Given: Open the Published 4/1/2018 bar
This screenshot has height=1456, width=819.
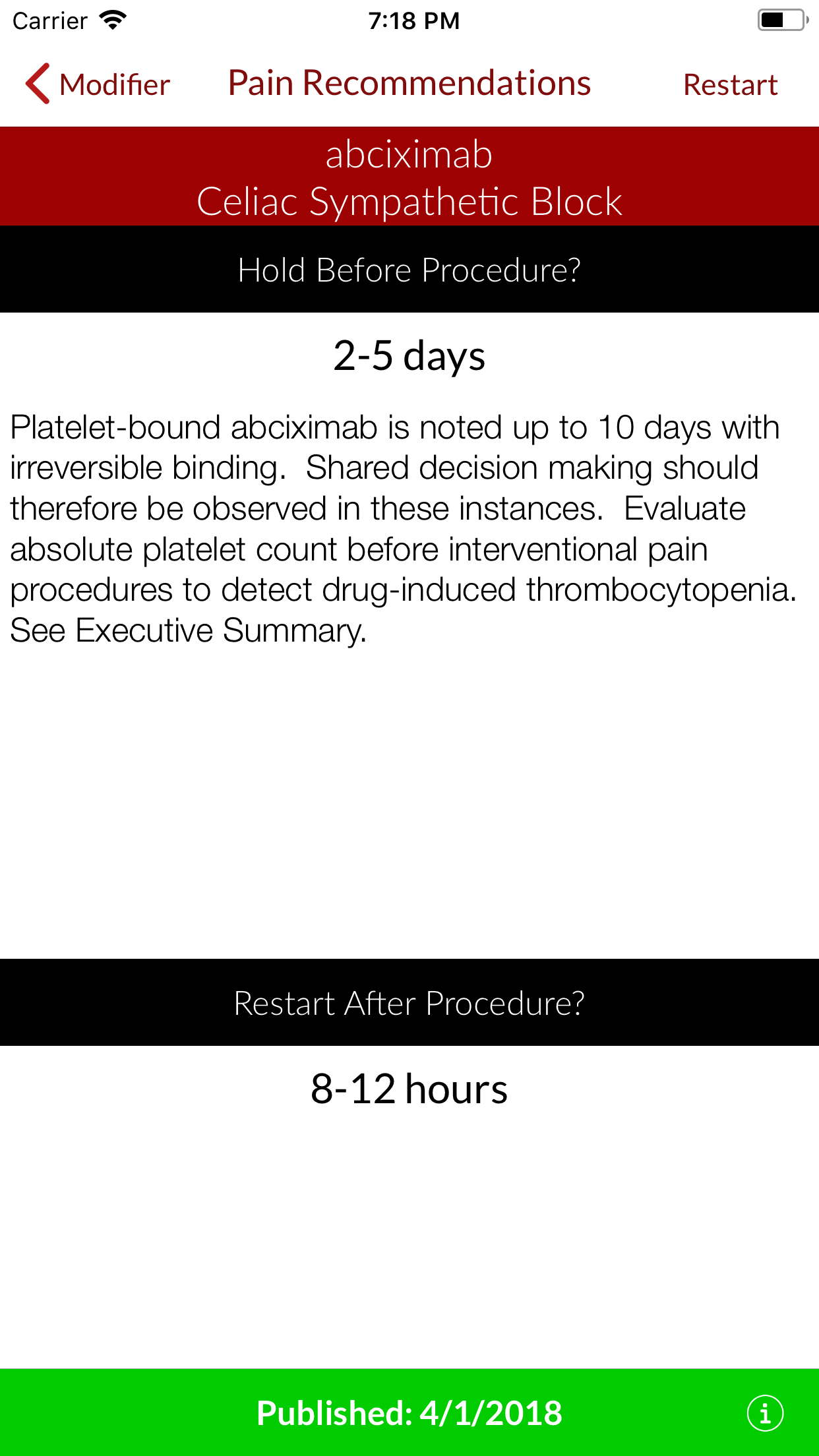Looking at the screenshot, I should point(409,1412).
